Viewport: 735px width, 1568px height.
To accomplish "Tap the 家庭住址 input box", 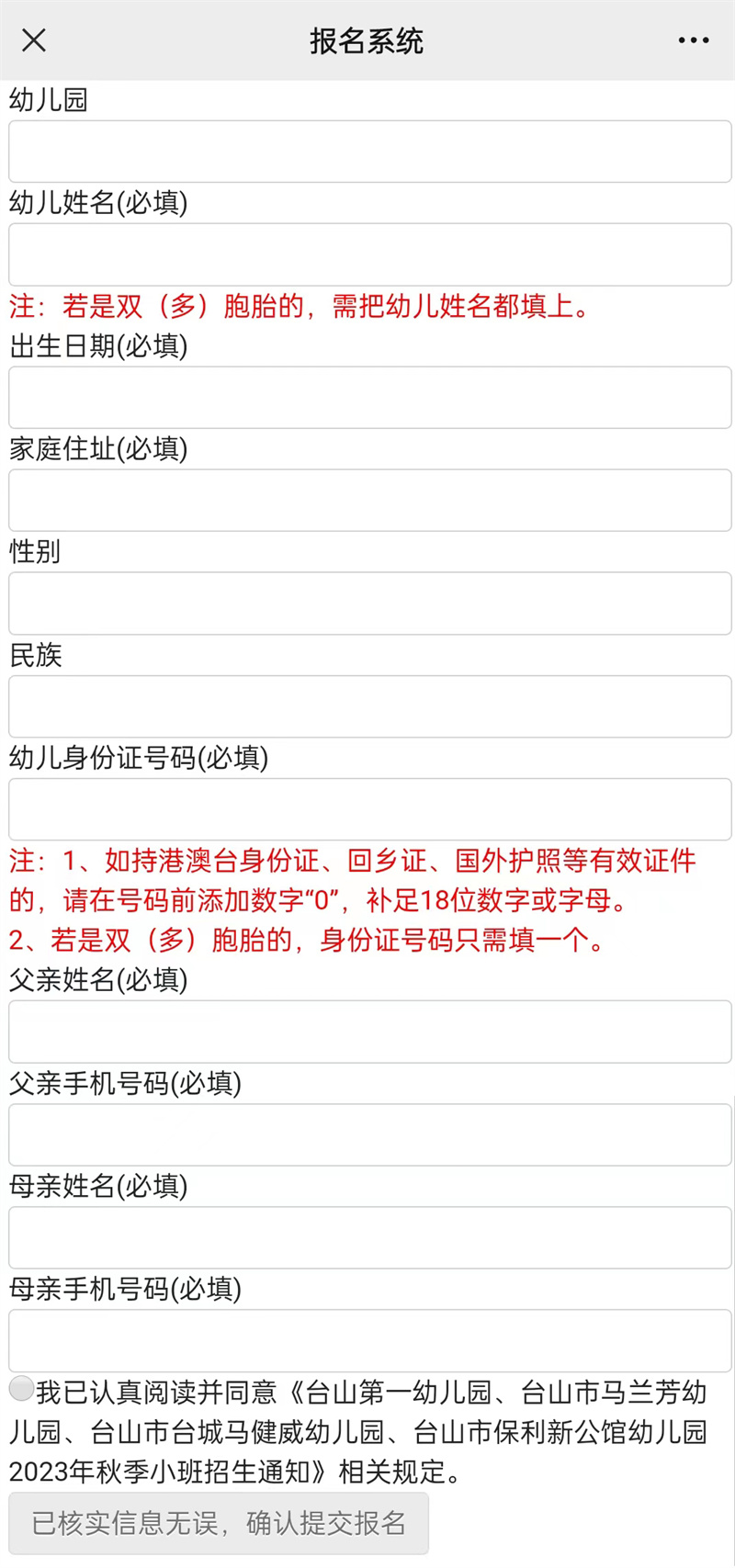I will click(369, 501).
